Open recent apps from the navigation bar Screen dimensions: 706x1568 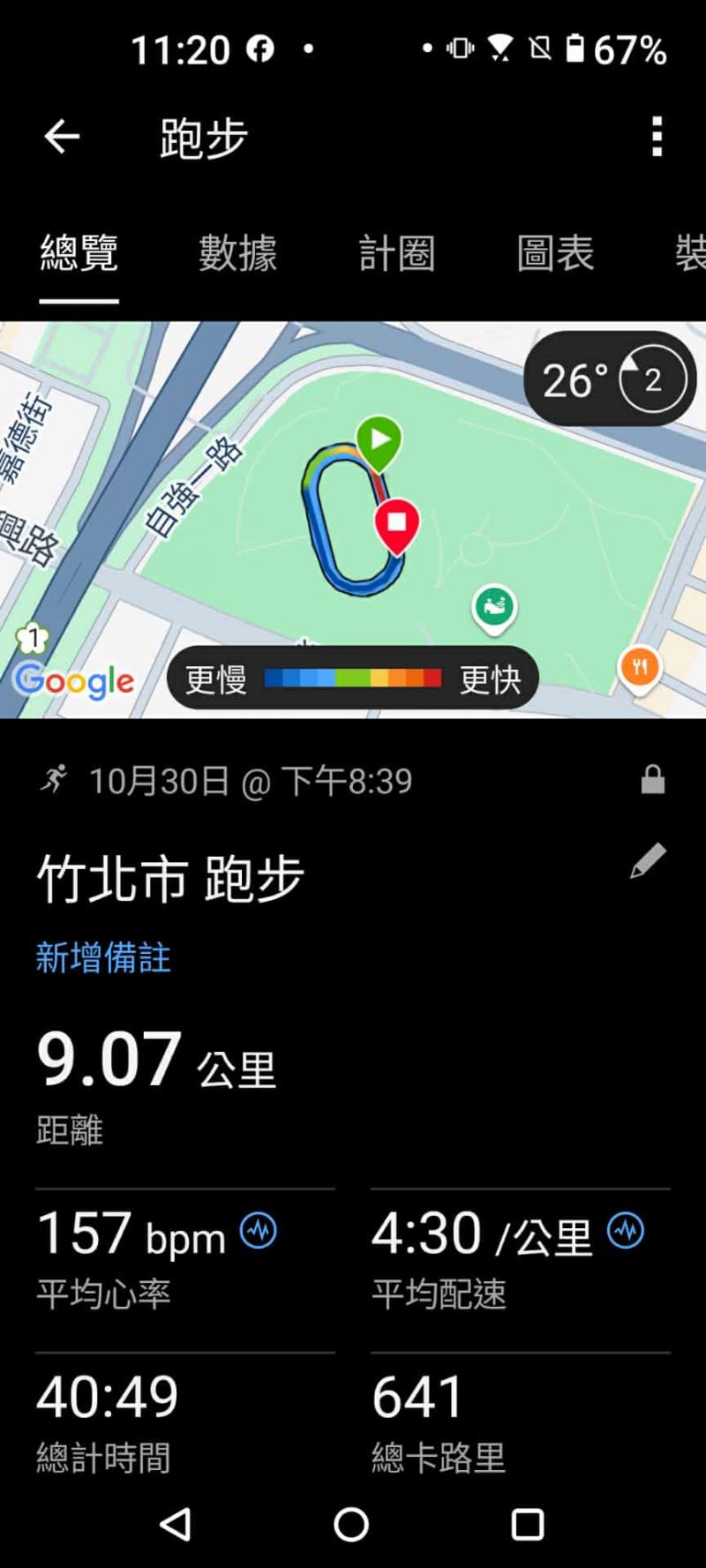(x=528, y=1524)
